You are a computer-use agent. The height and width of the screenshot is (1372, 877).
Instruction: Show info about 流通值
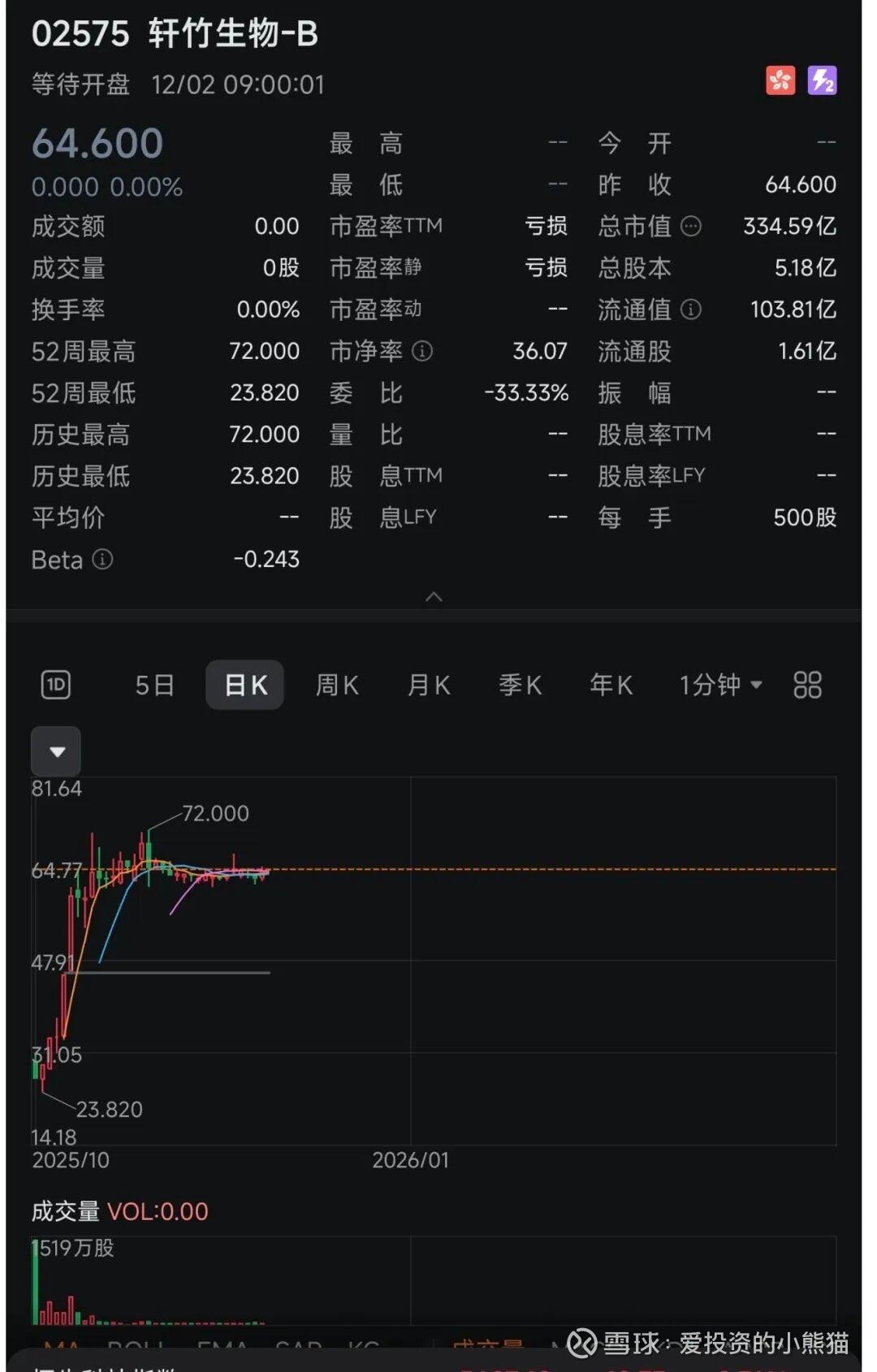click(690, 309)
